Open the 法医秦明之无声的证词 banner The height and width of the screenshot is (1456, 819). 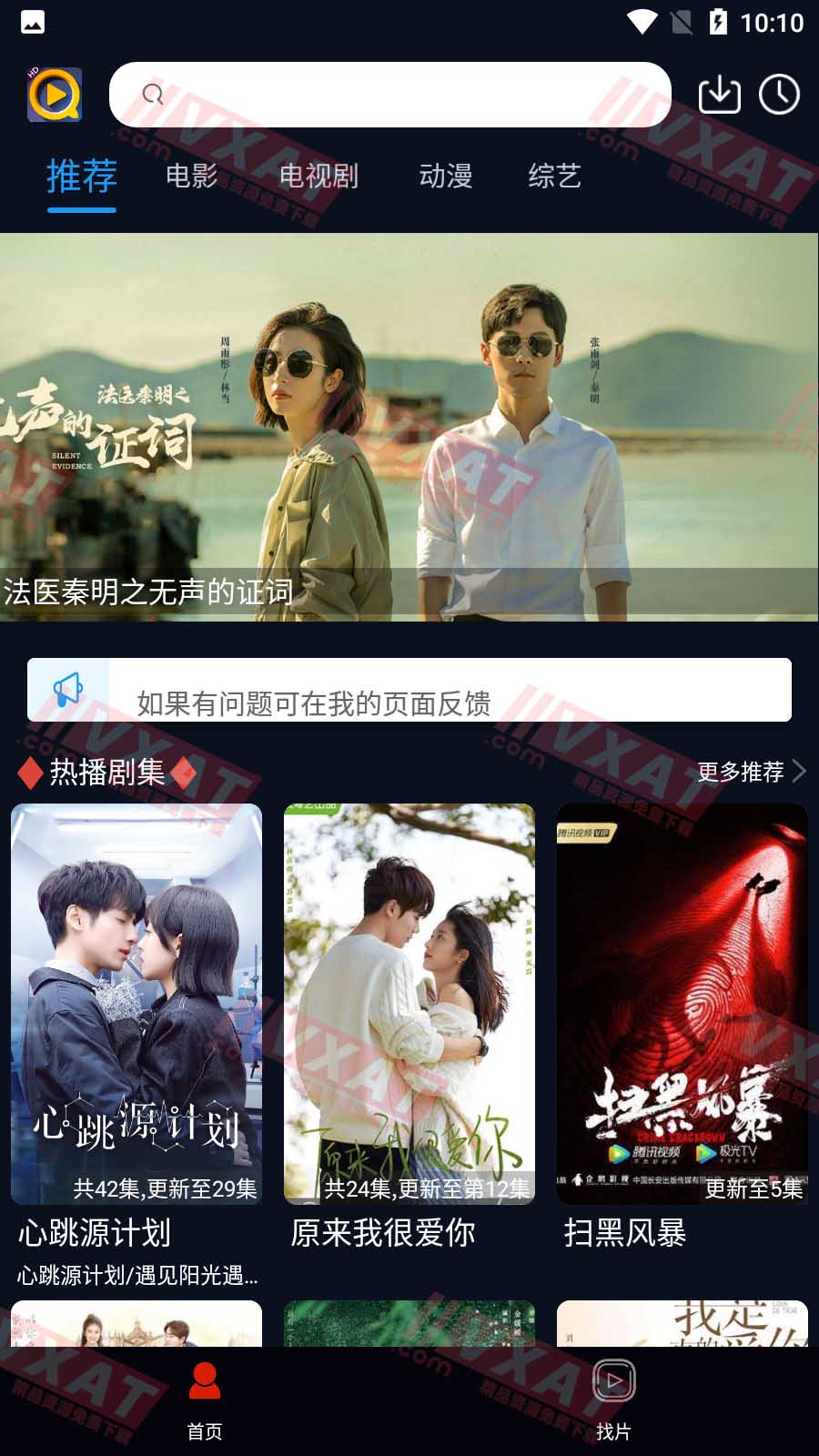(409, 428)
